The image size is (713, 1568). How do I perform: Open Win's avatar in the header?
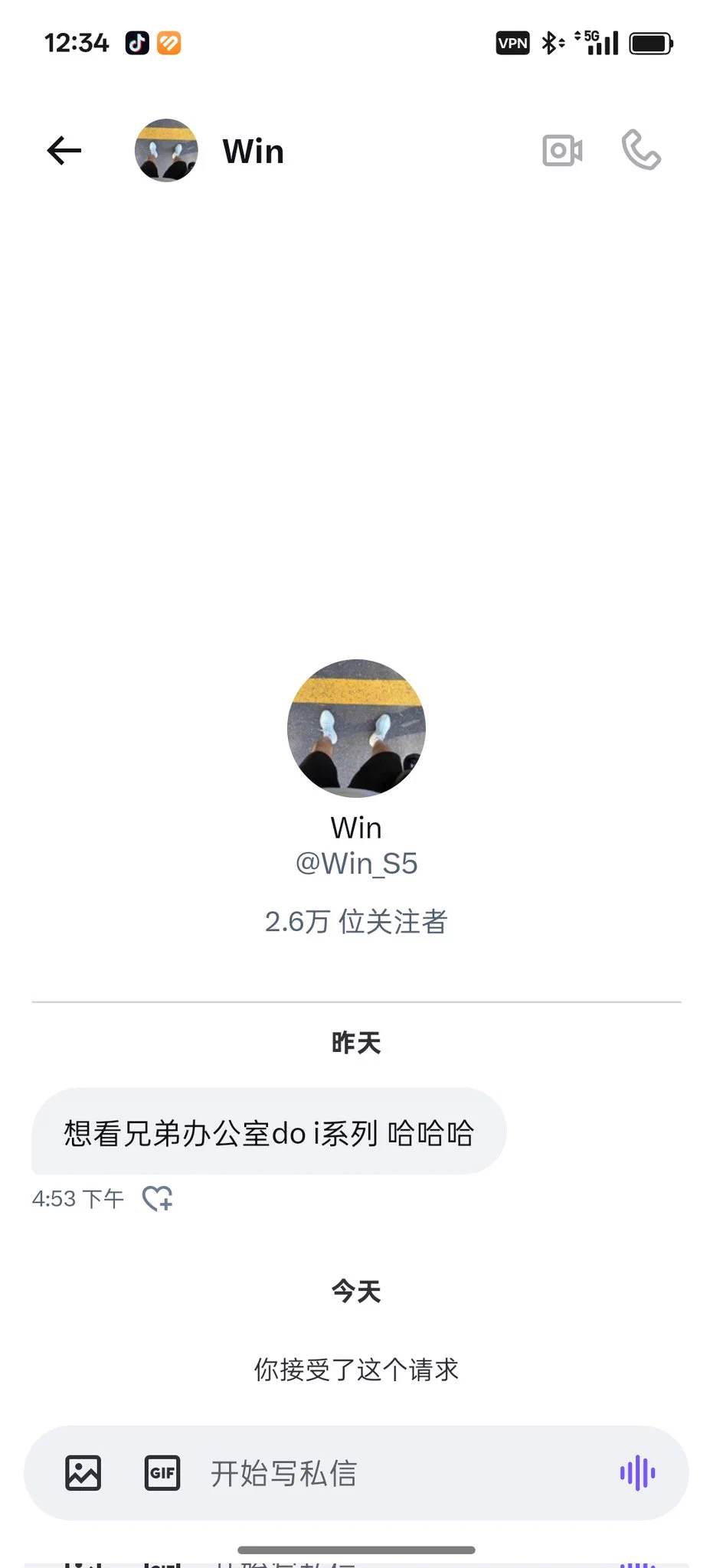(166, 150)
